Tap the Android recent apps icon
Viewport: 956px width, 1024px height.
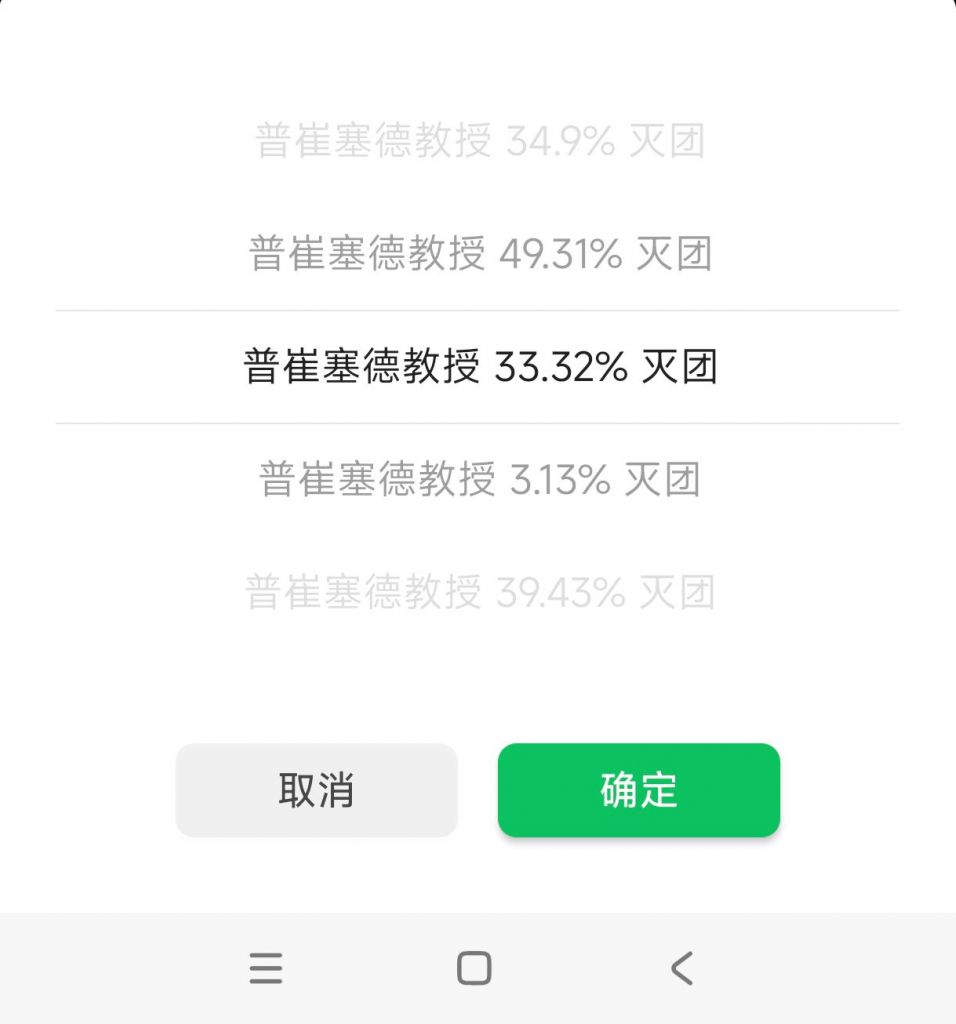click(265, 967)
